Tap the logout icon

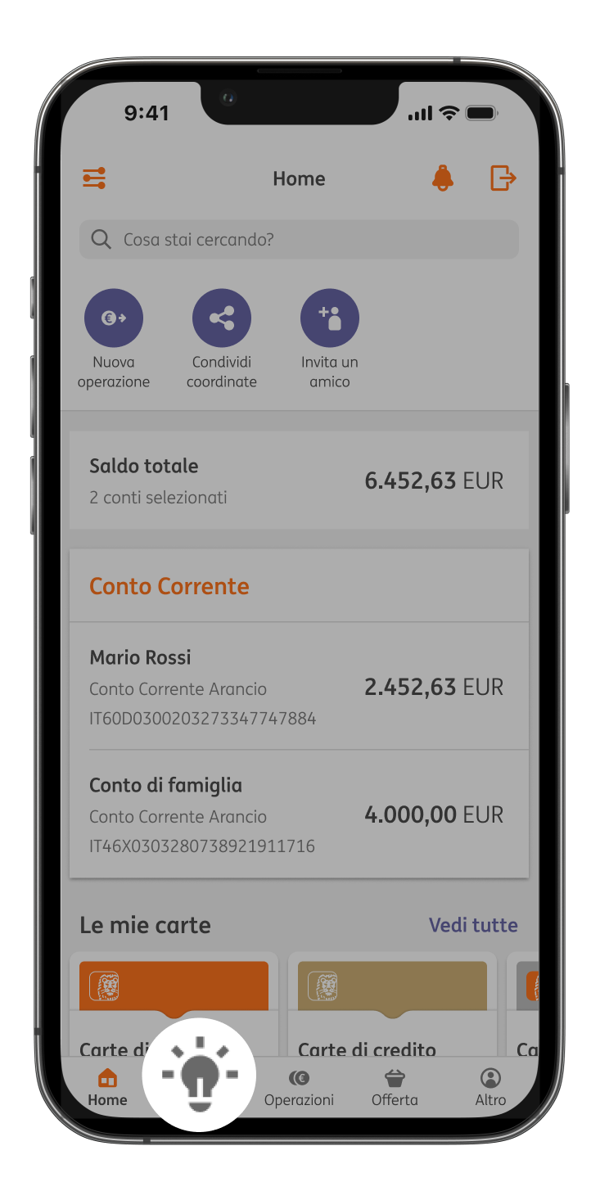[503, 178]
